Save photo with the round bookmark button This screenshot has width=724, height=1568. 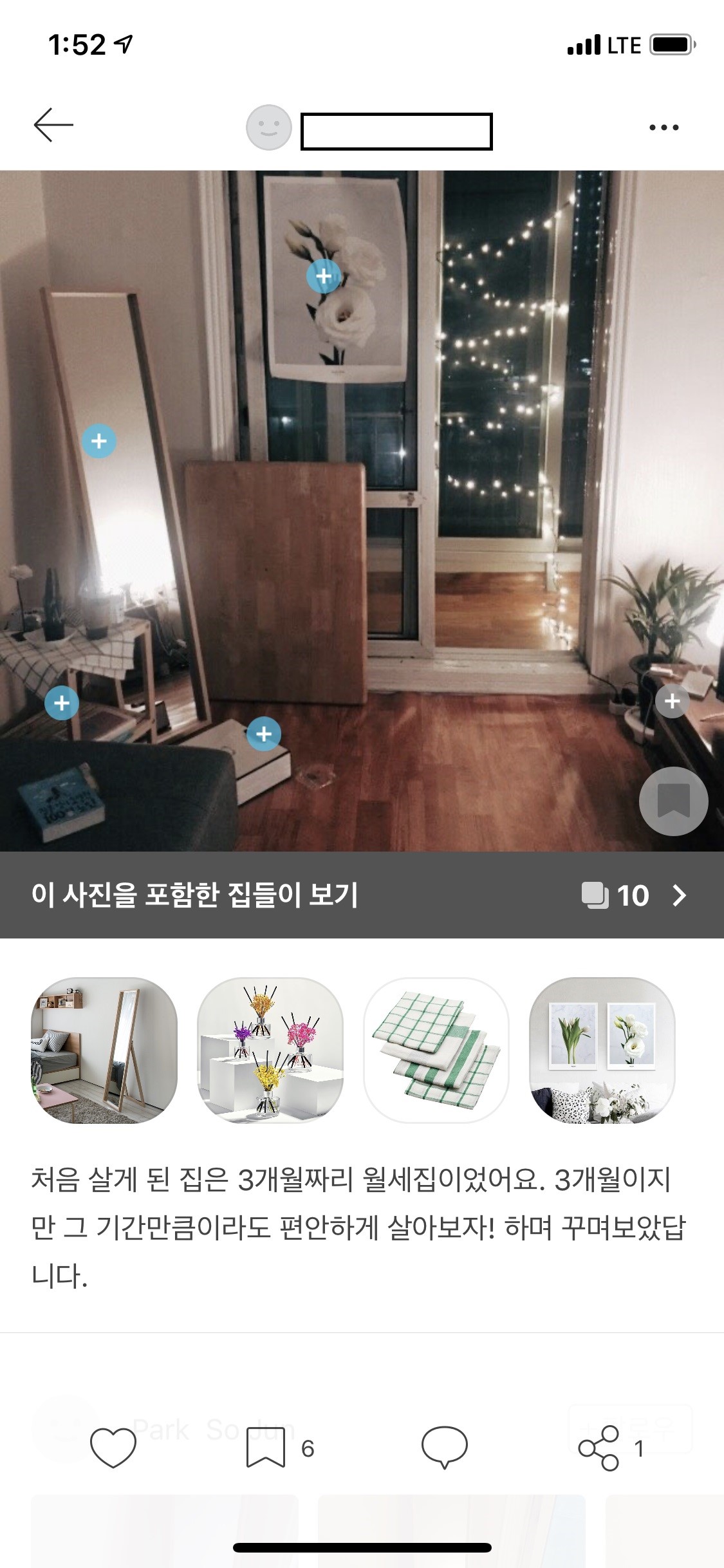point(673,801)
